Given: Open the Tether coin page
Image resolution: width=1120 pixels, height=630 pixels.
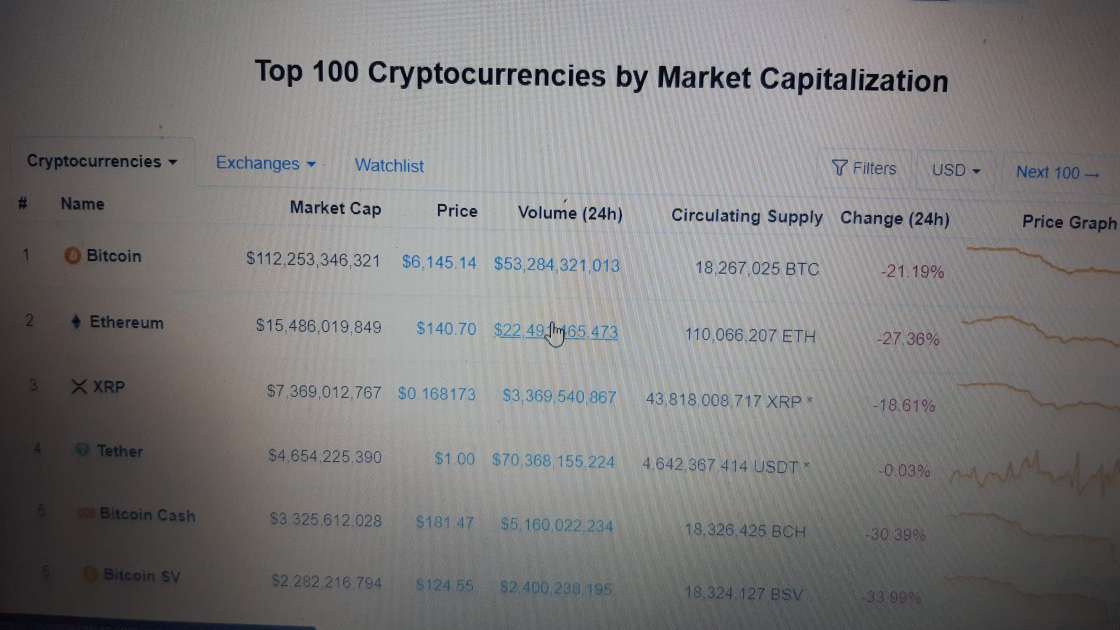Looking at the screenshot, I should click(119, 451).
